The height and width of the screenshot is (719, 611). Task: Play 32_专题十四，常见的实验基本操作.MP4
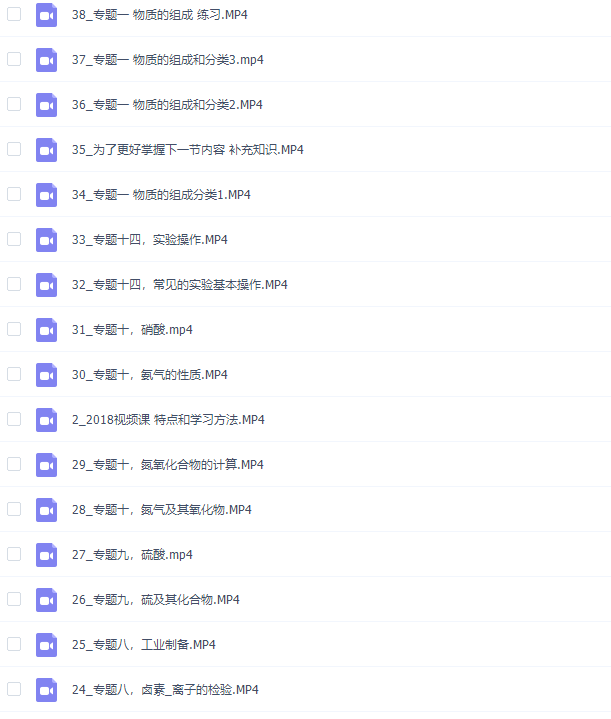pyautogui.click(x=179, y=285)
